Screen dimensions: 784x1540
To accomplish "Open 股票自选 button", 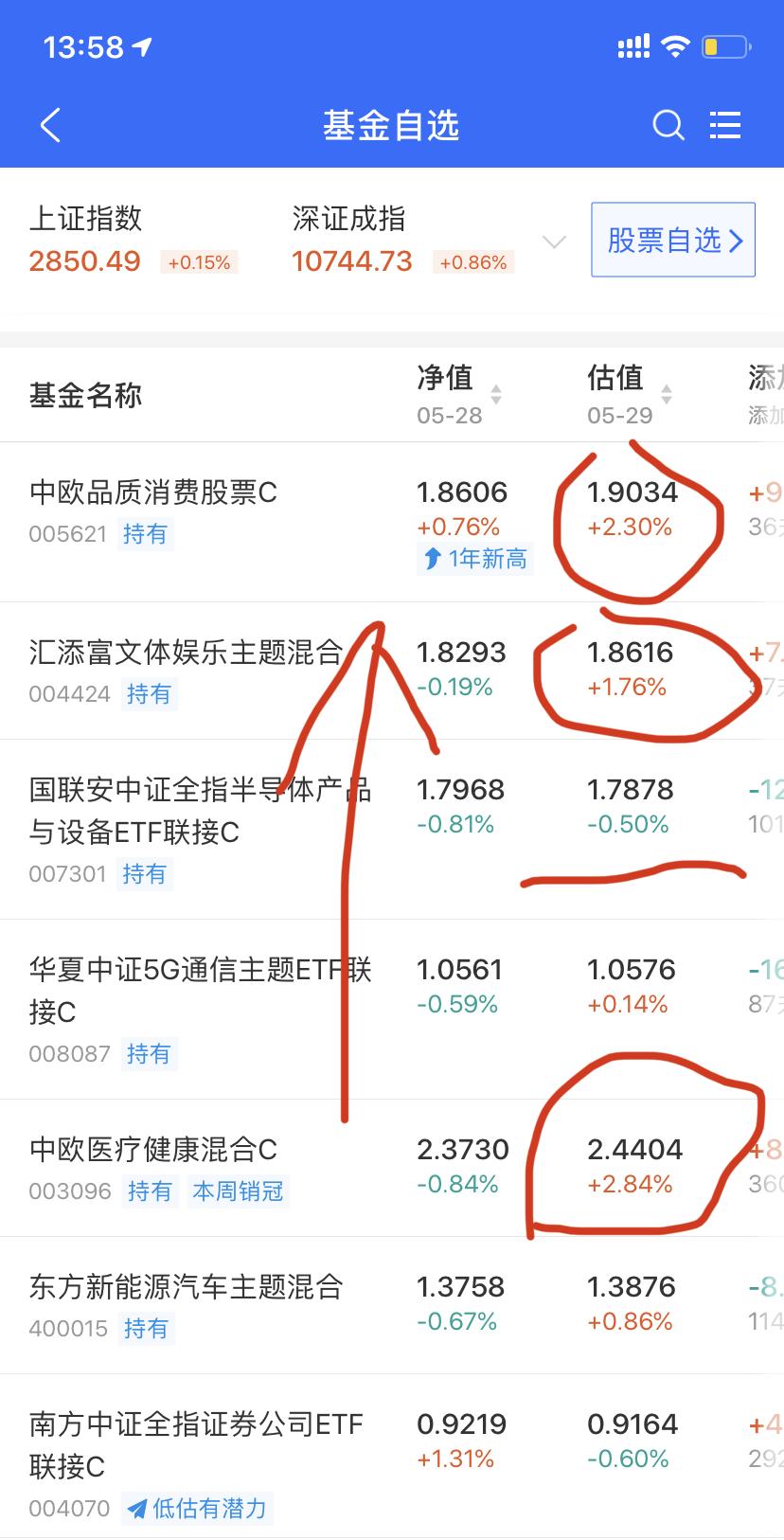I will tap(673, 240).
